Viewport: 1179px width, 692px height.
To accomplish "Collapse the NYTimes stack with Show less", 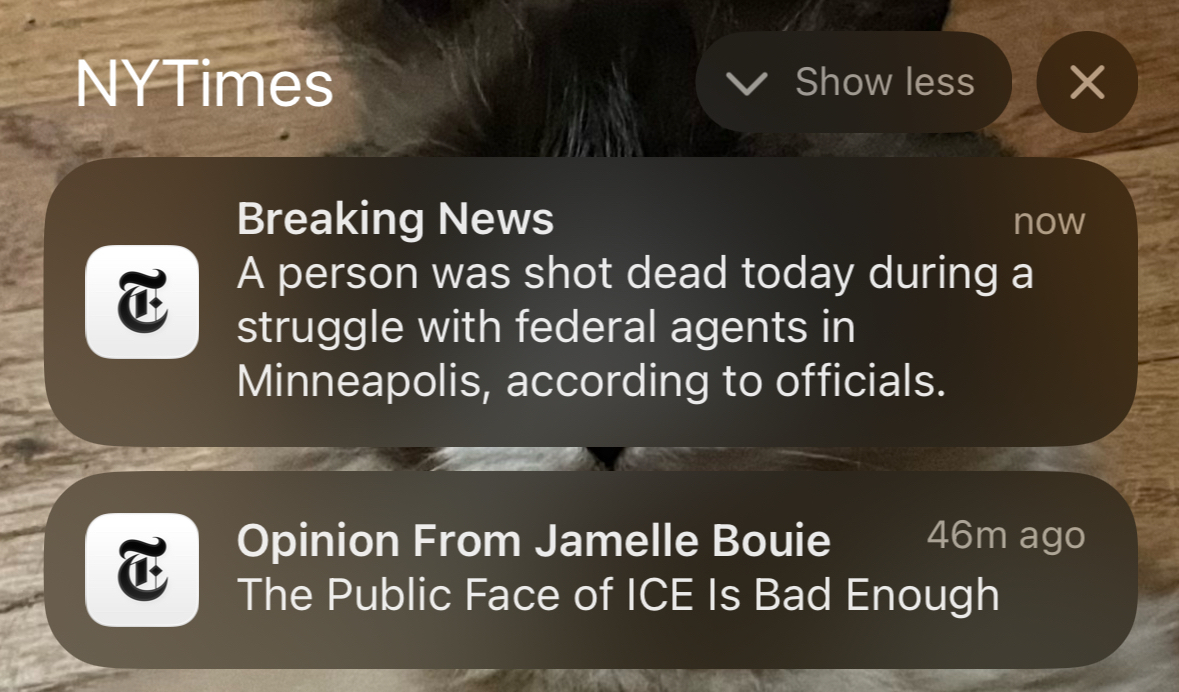I will click(853, 82).
